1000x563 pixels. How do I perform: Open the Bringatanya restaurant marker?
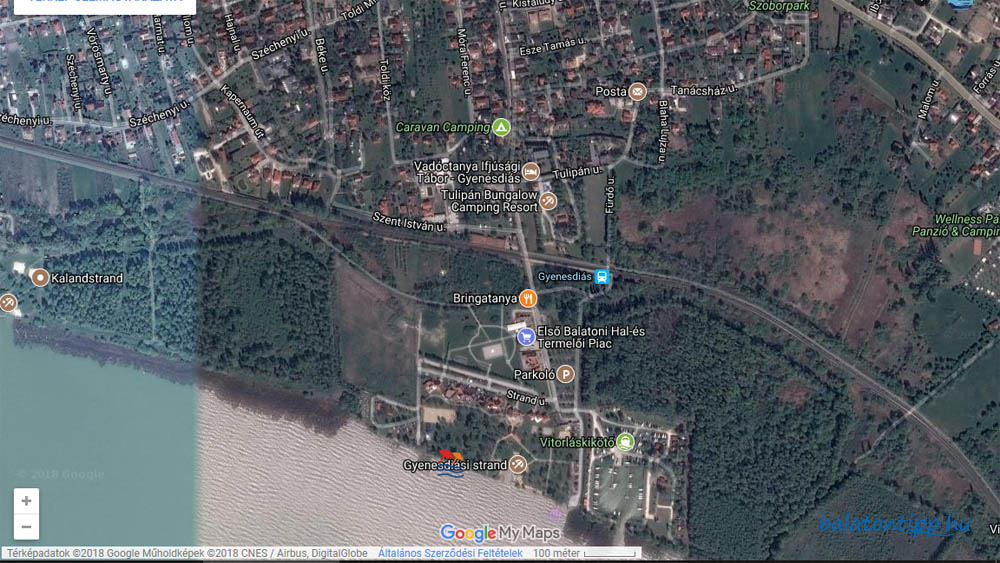528,298
